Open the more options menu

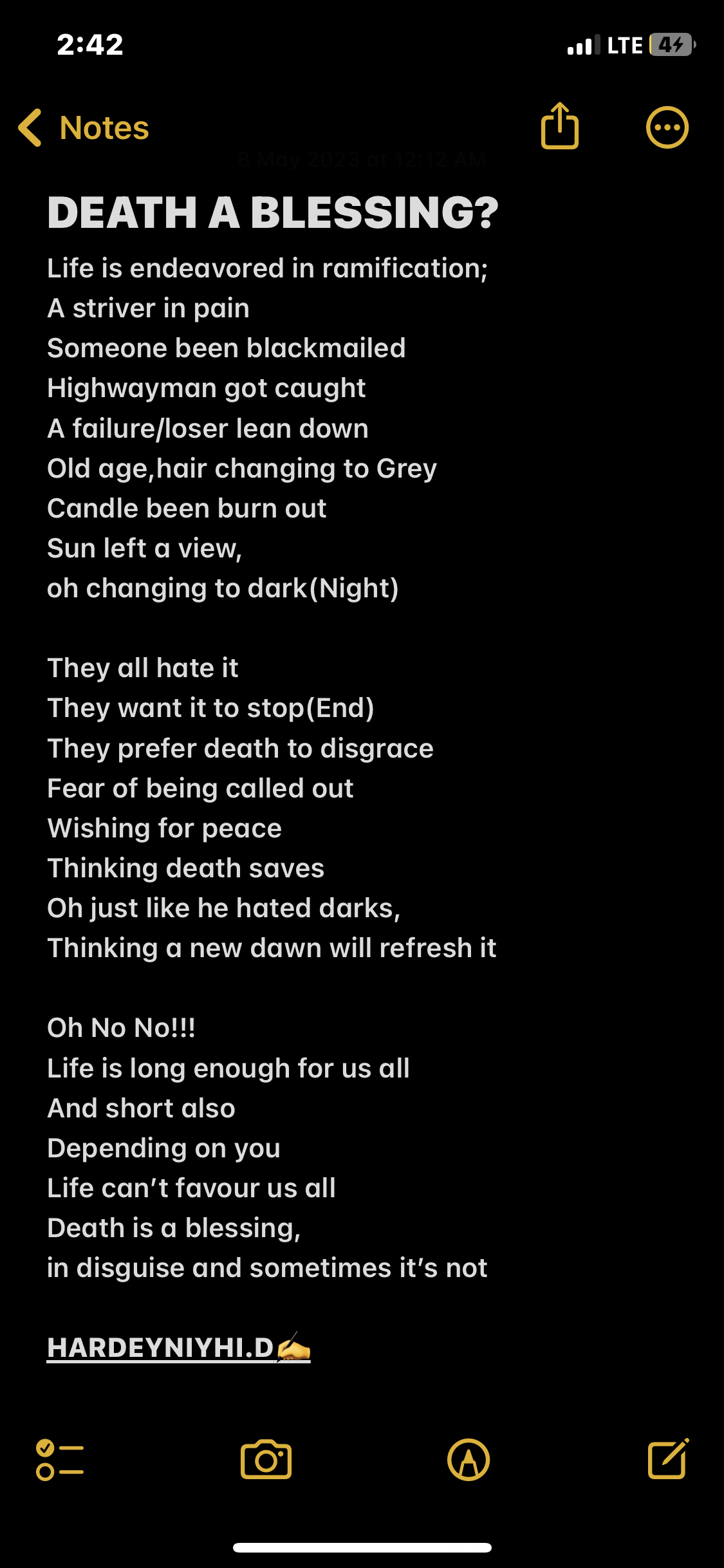667,127
